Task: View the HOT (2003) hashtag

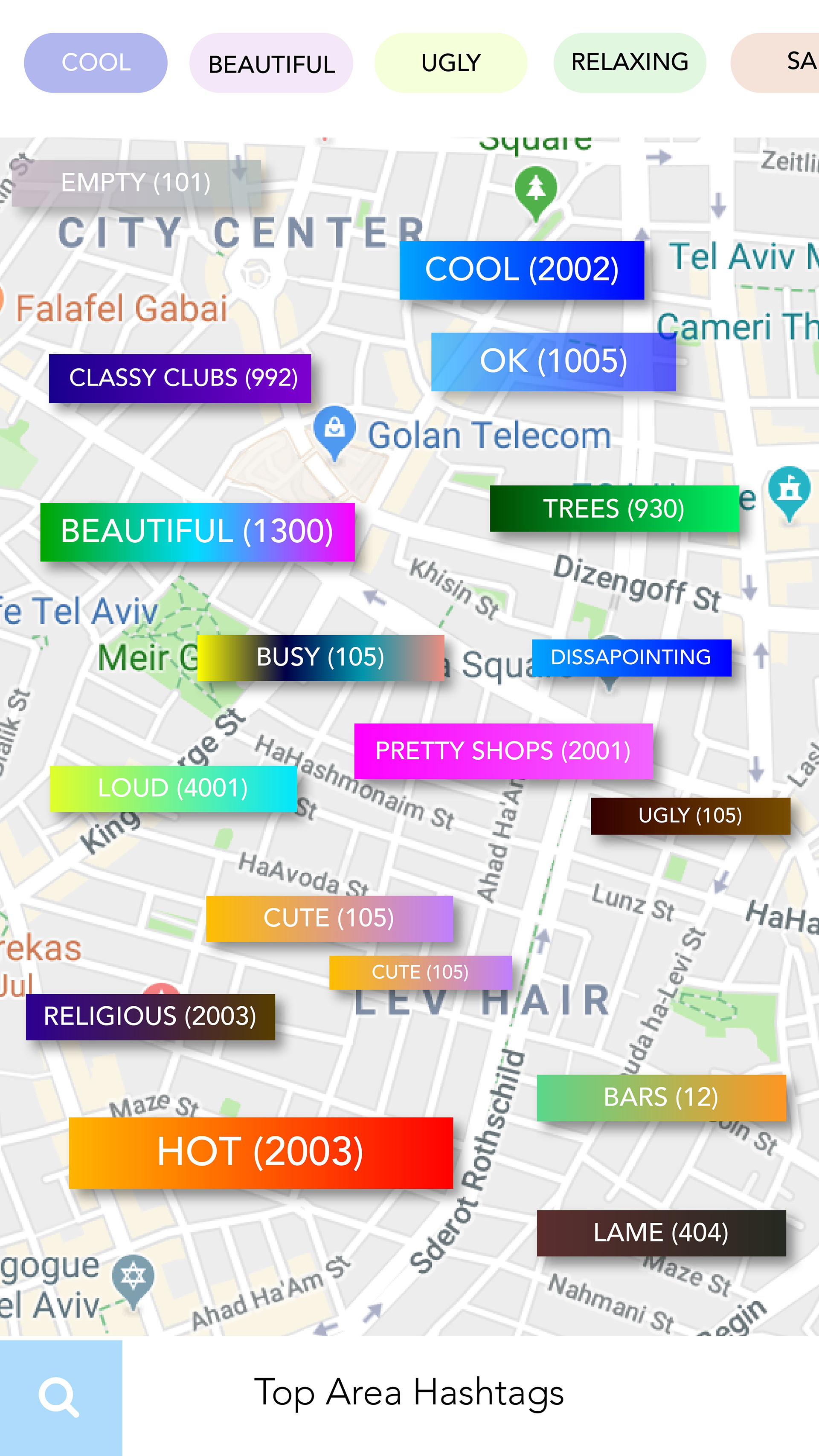Action: pos(261,1152)
